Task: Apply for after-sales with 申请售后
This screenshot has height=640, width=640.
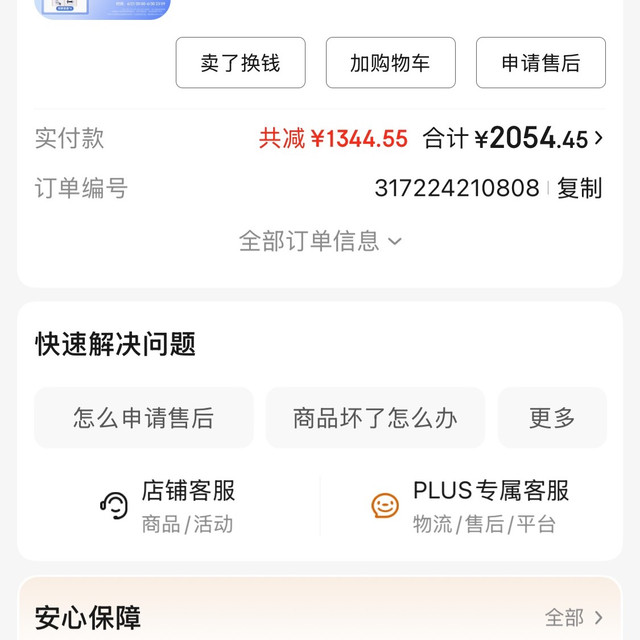Action: (x=540, y=63)
